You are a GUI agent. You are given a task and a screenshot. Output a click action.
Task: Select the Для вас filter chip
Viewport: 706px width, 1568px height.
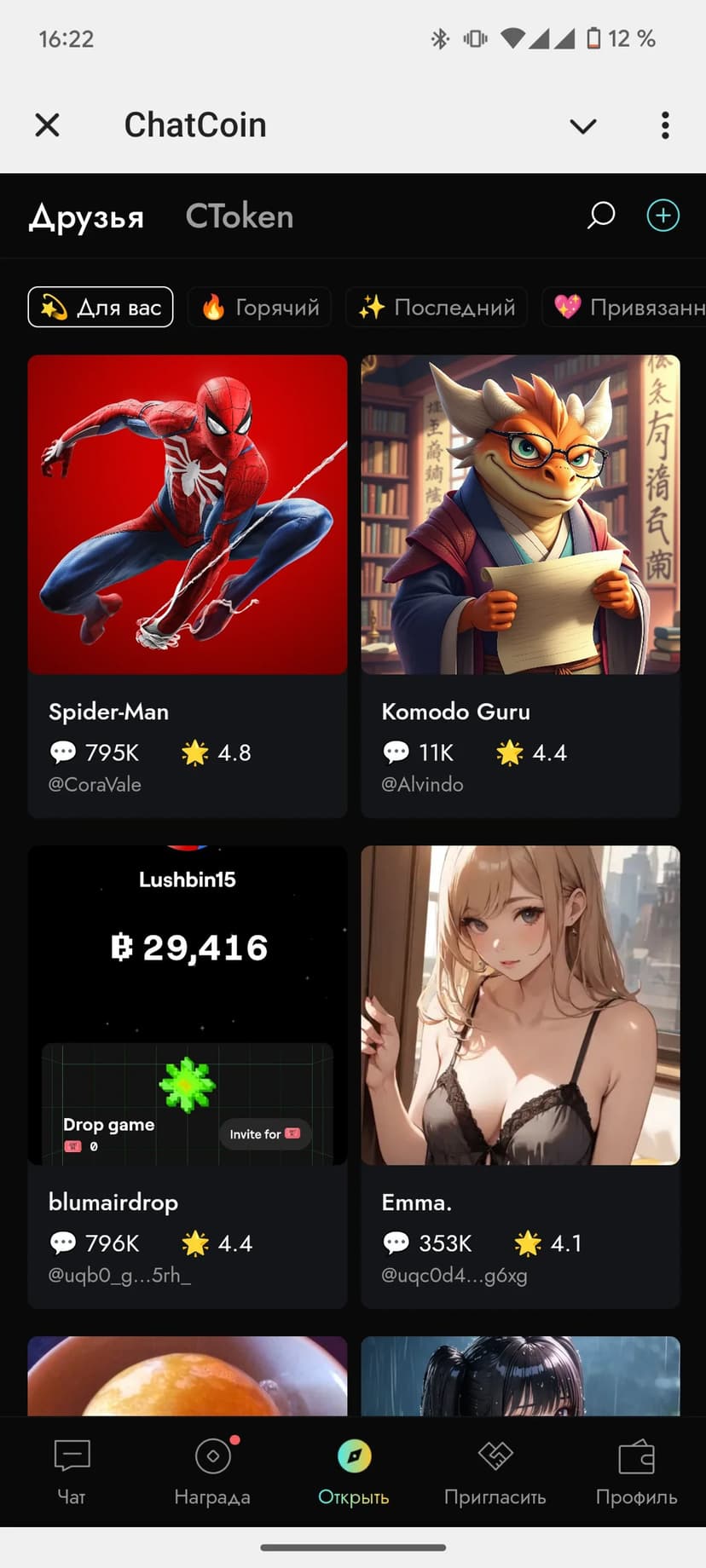tap(101, 307)
